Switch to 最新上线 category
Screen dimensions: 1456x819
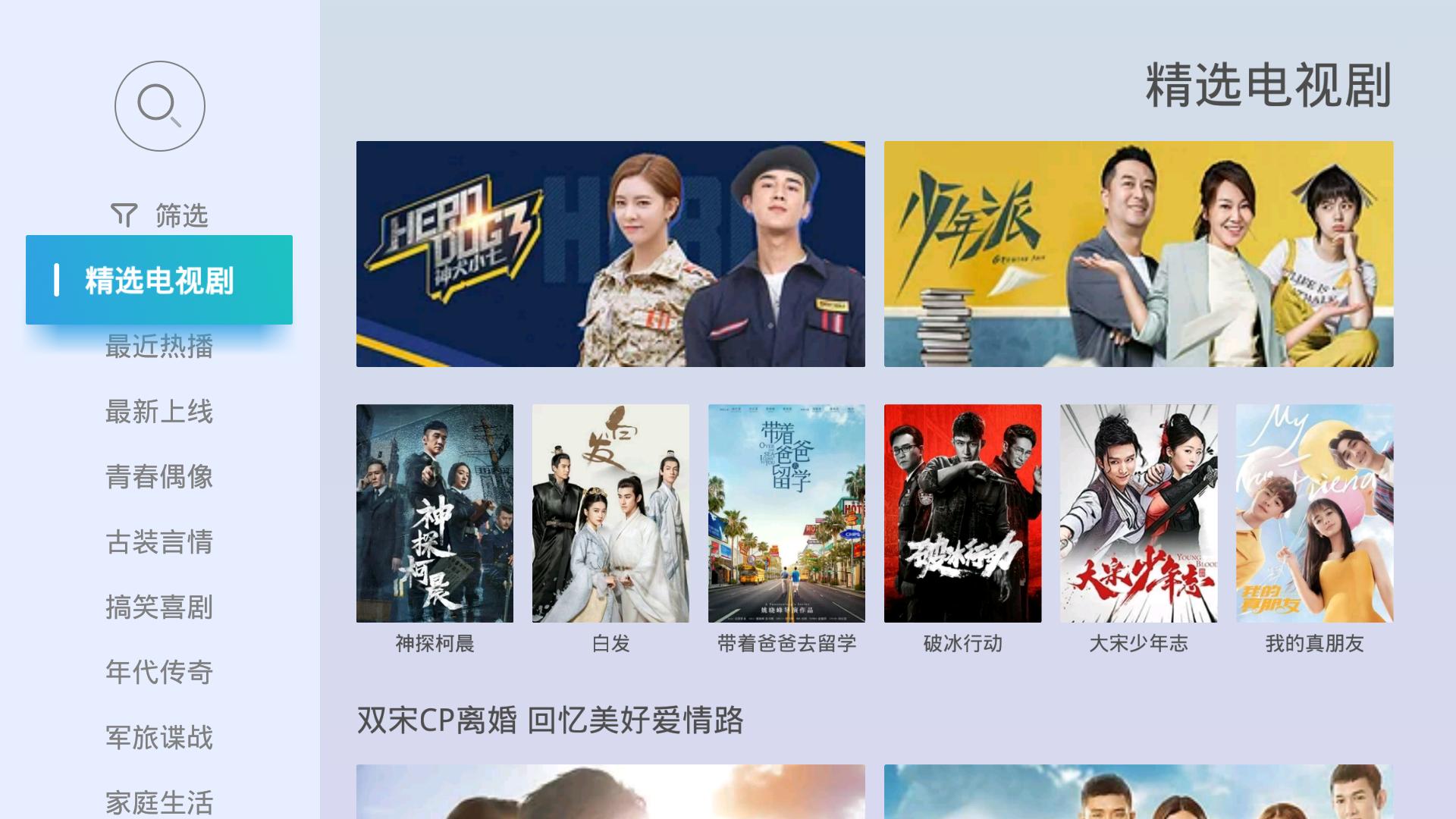pos(159,412)
